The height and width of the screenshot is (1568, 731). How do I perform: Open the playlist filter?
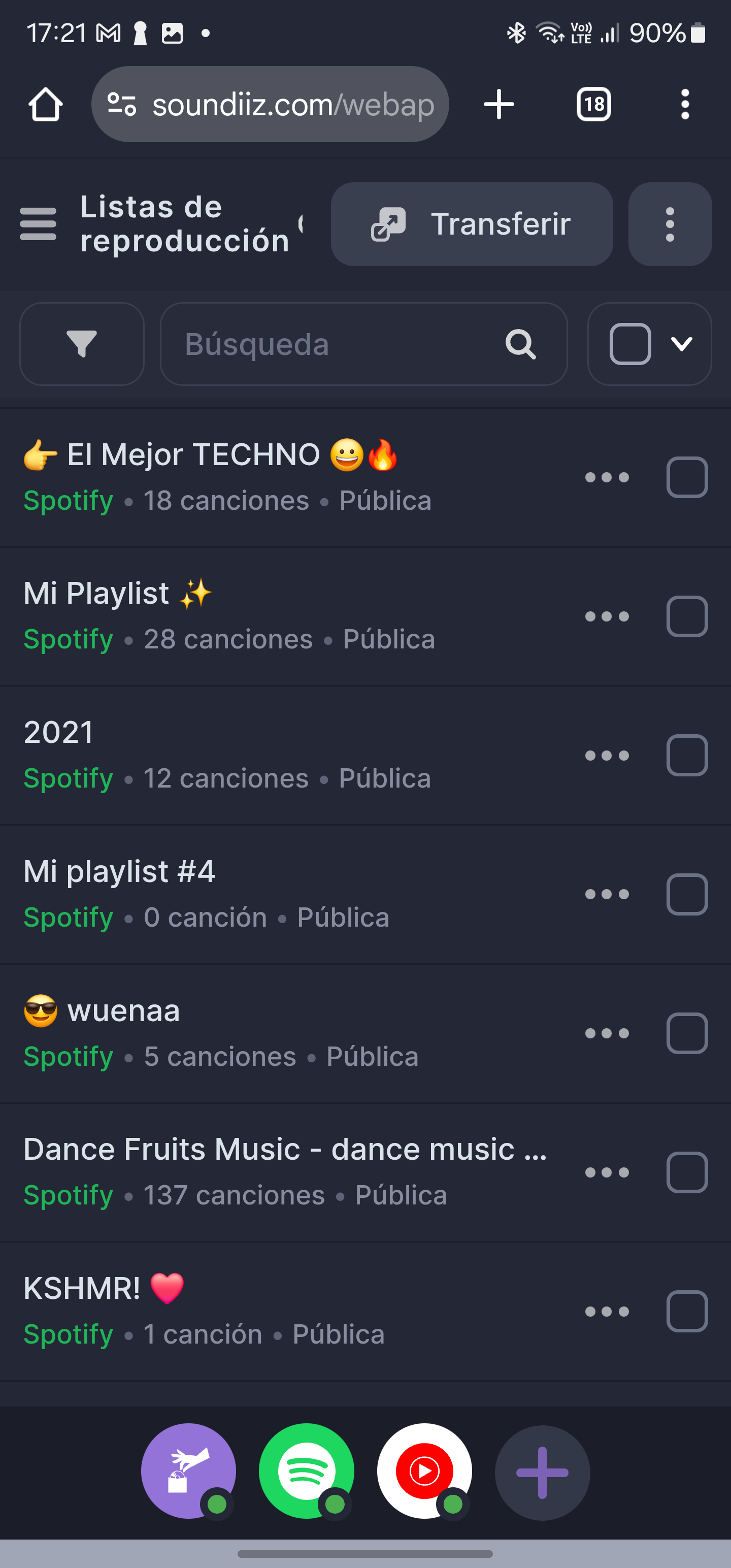[82, 344]
